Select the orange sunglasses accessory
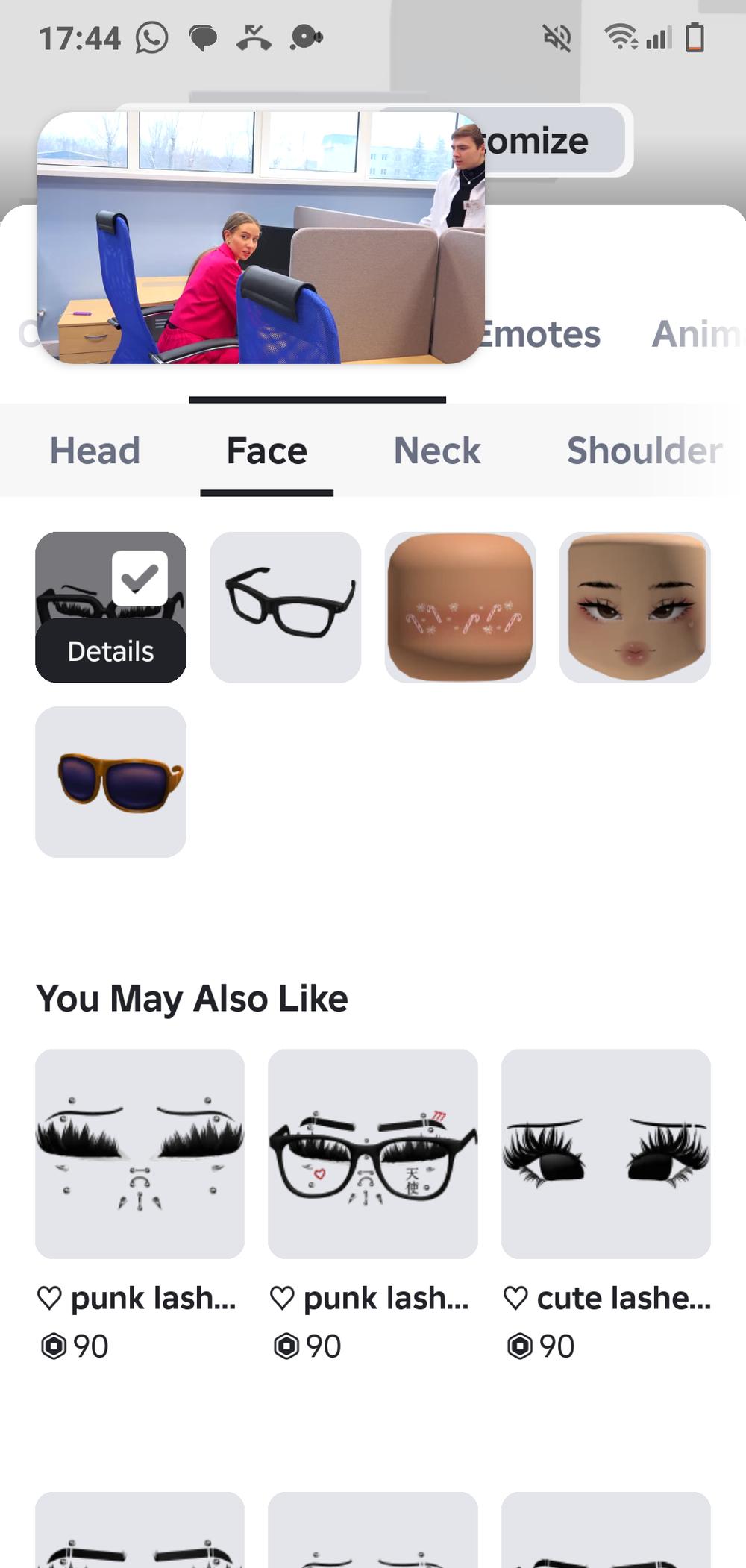This screenshot has height=1568, width=746. (110, 781)
